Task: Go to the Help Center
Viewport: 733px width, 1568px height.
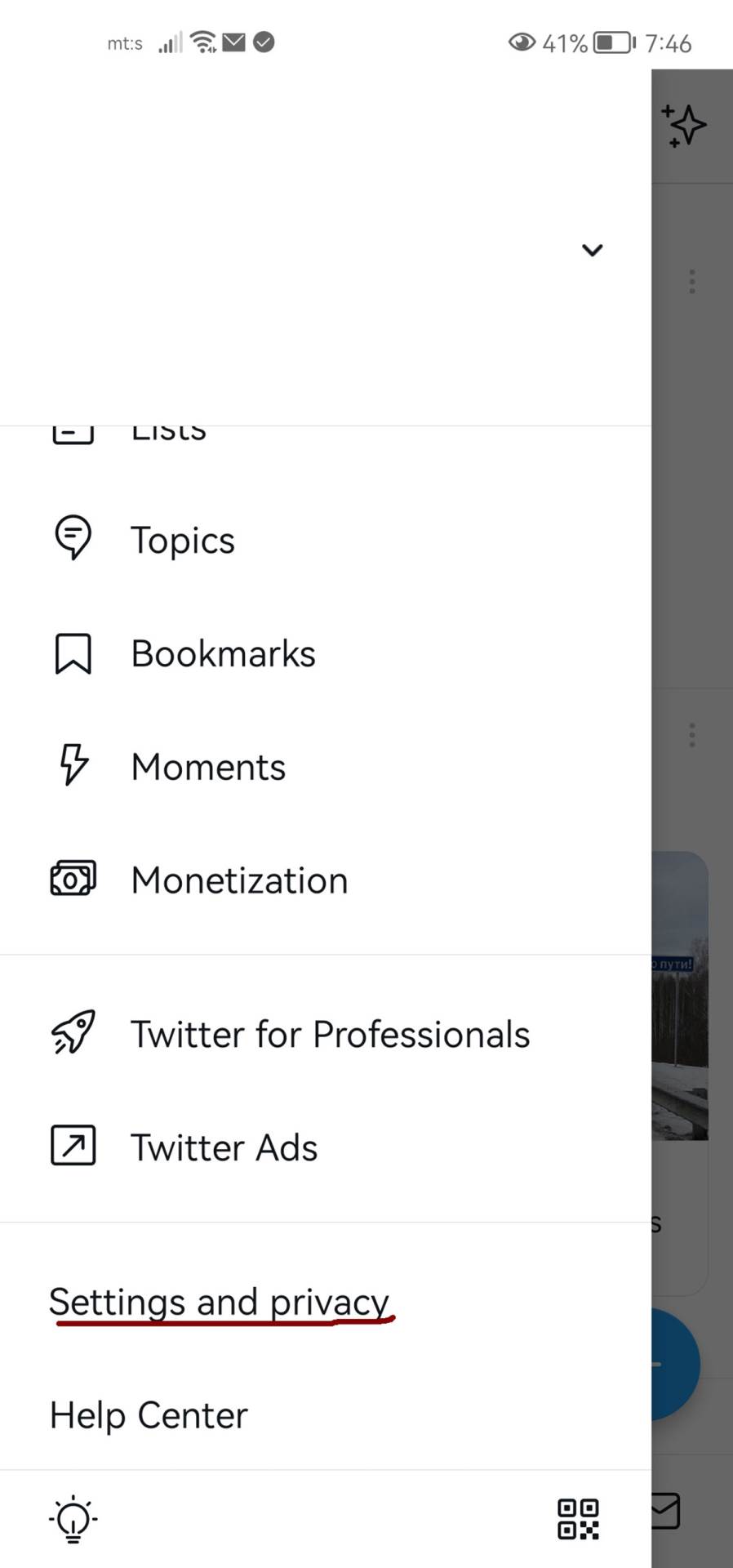Action: click(148, 1414)
